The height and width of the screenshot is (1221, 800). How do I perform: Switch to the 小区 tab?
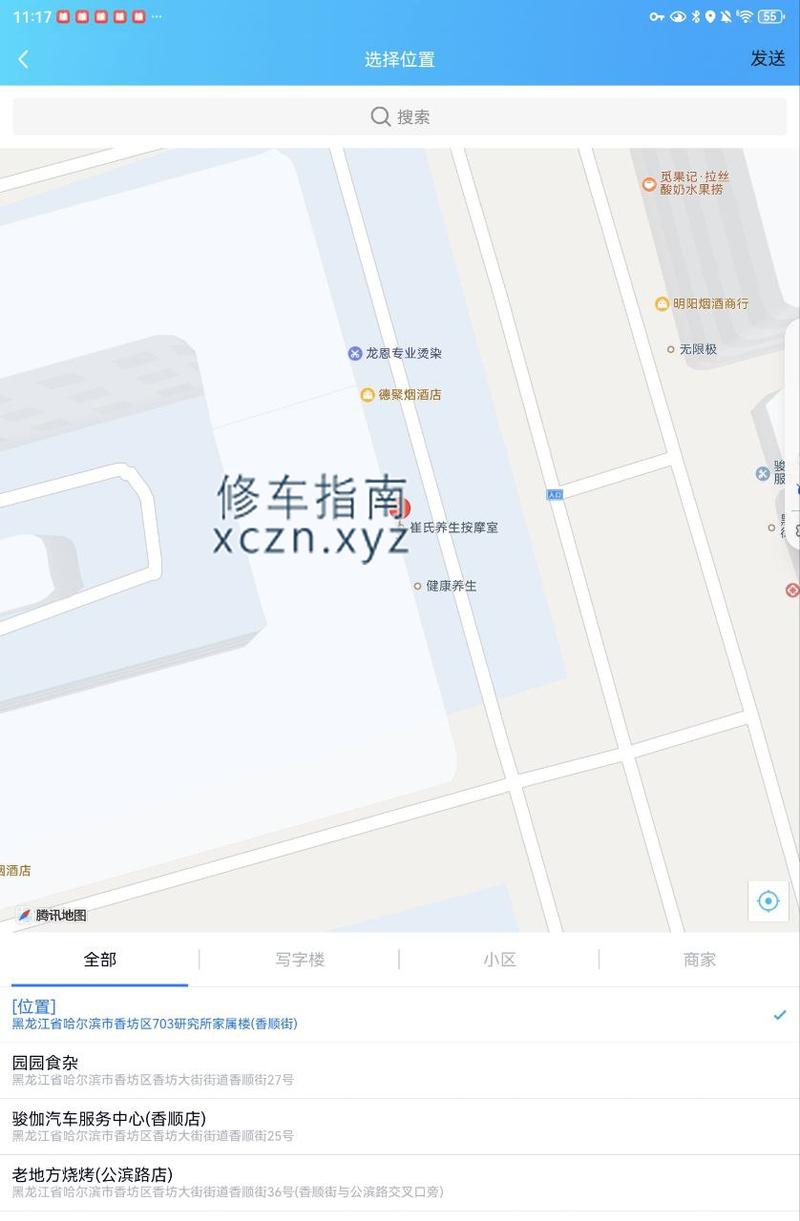[499, 960]
